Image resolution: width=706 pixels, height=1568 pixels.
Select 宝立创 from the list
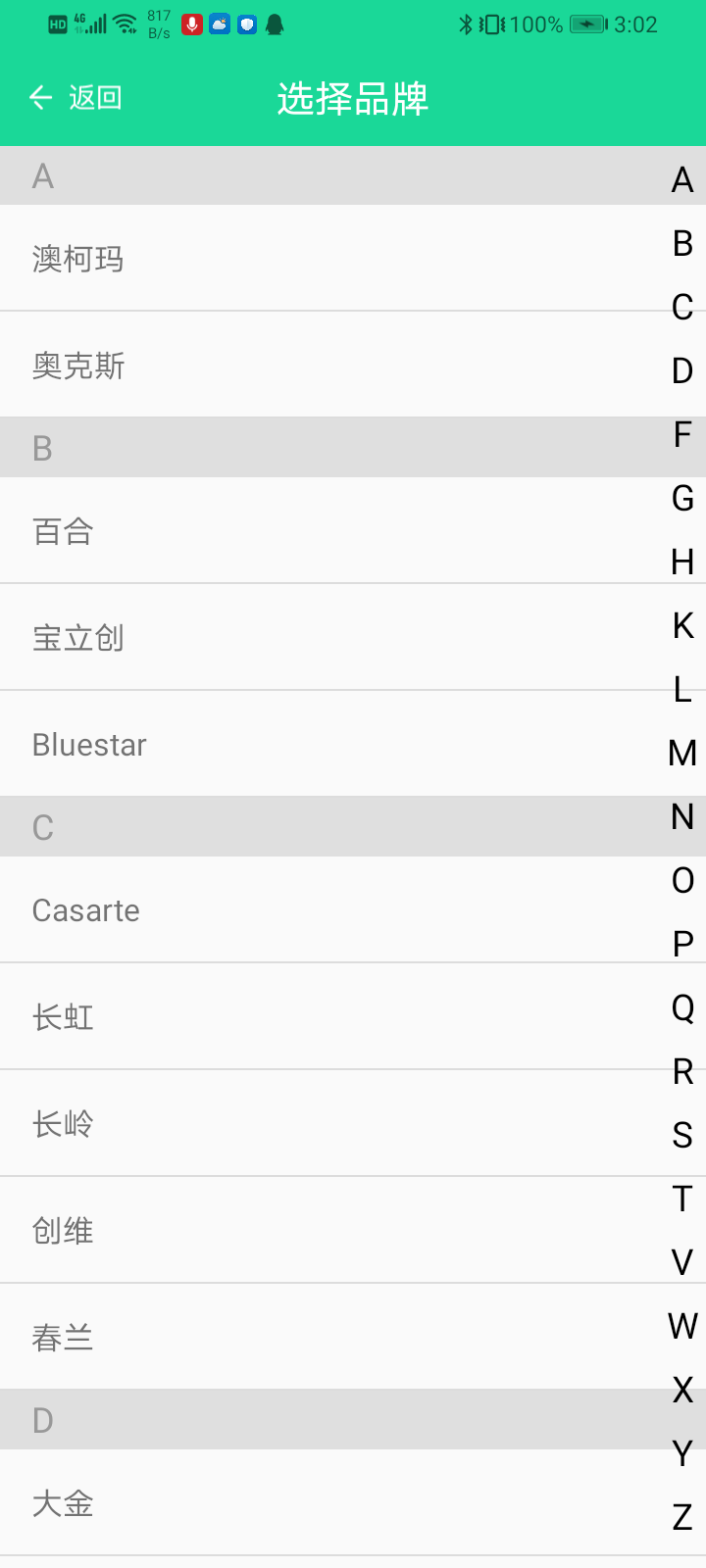tap(78, 638)
